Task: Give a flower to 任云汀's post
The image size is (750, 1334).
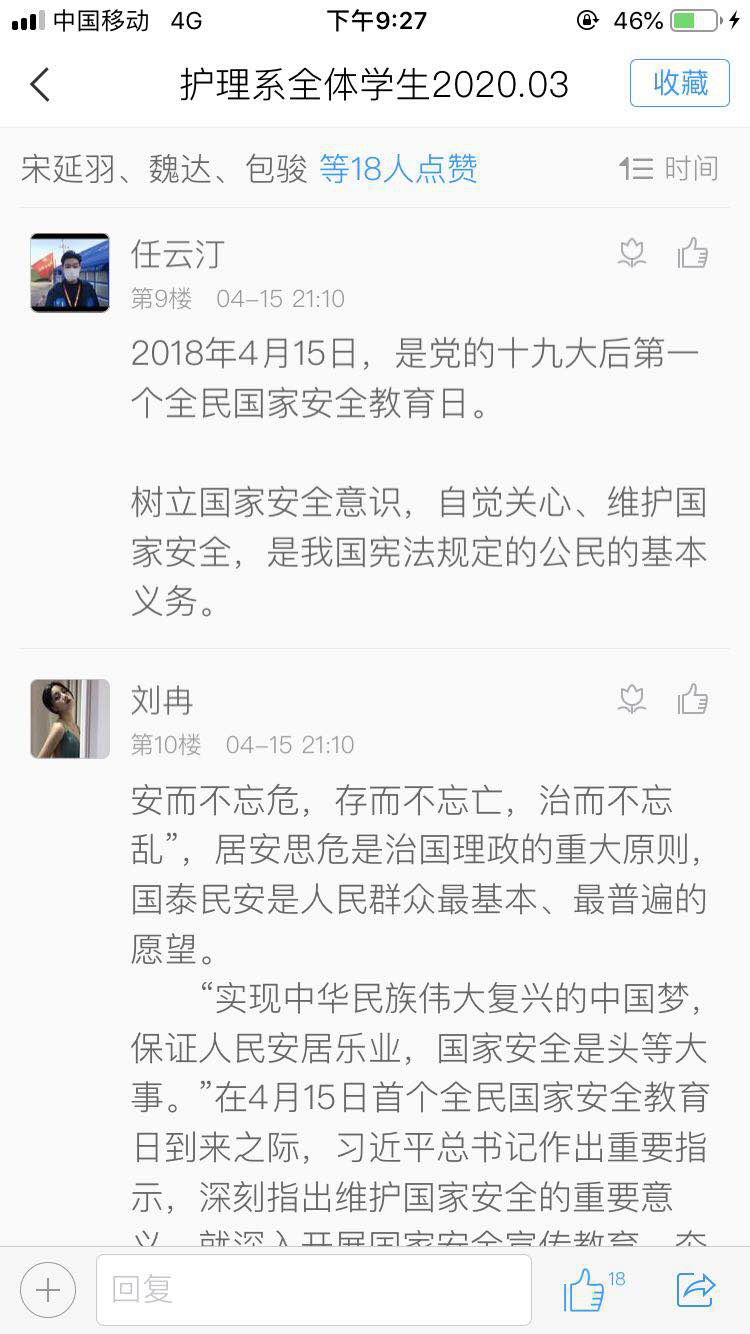Action: [633, 253]
